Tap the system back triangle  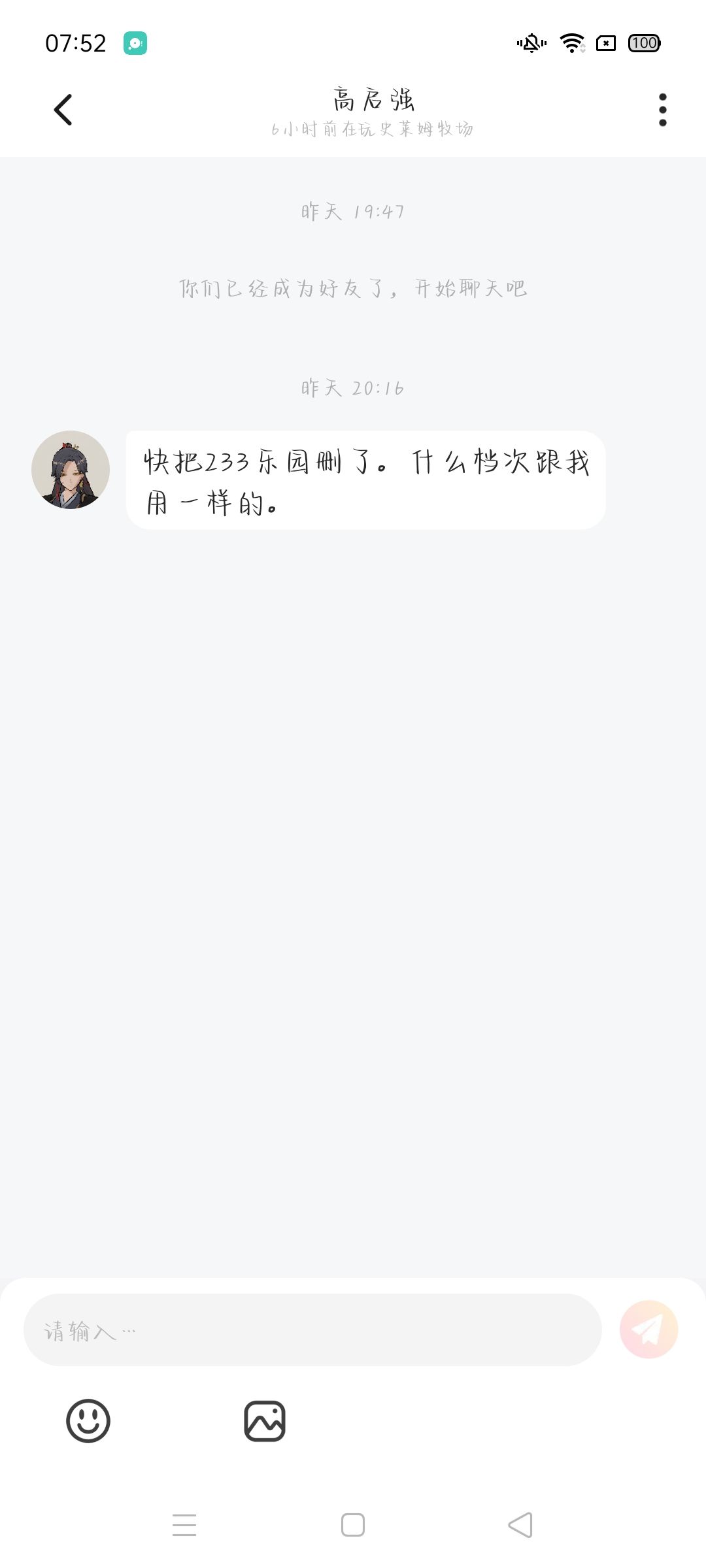pyautogui.click(x=520, y=1526)
